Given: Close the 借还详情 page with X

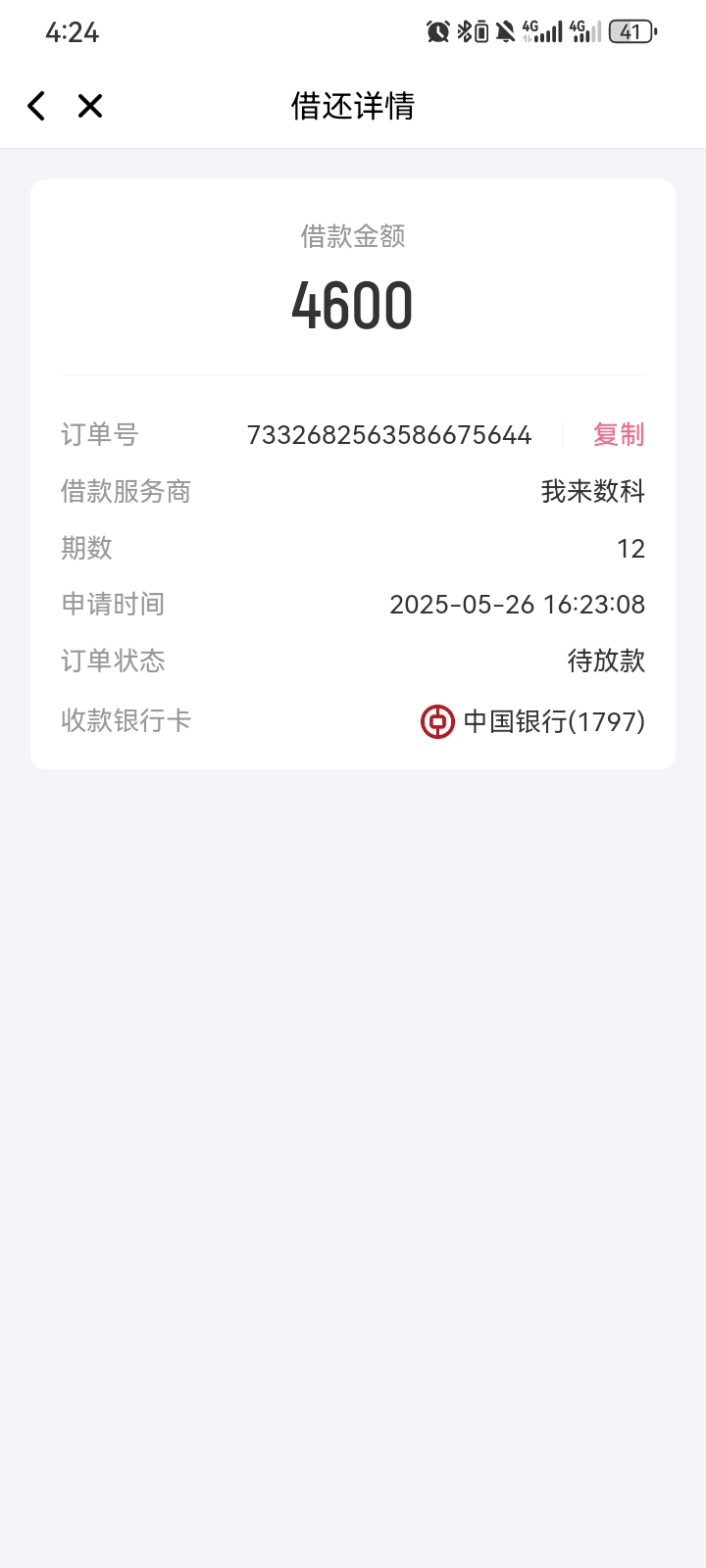Looking at the screenshot, I should 90,106.
